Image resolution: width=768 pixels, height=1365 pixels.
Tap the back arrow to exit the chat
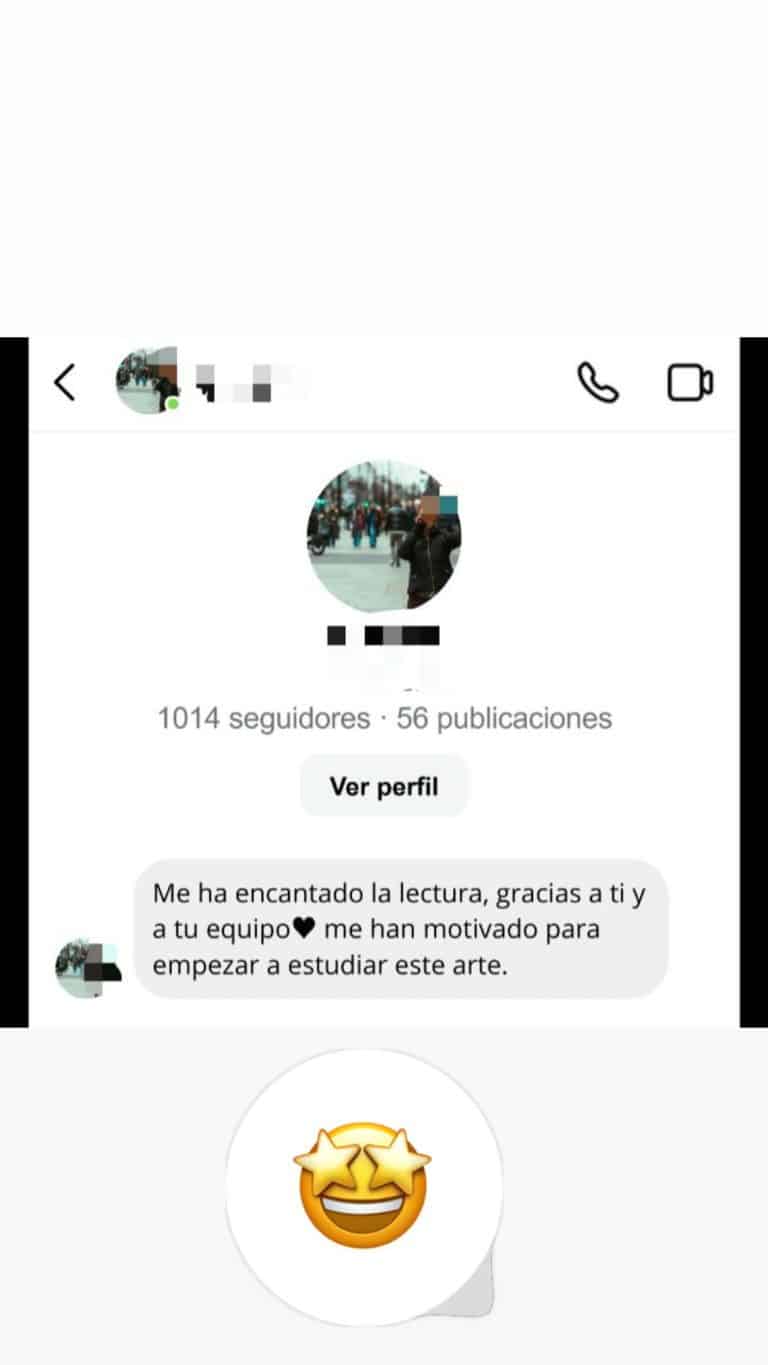point(65,381)
